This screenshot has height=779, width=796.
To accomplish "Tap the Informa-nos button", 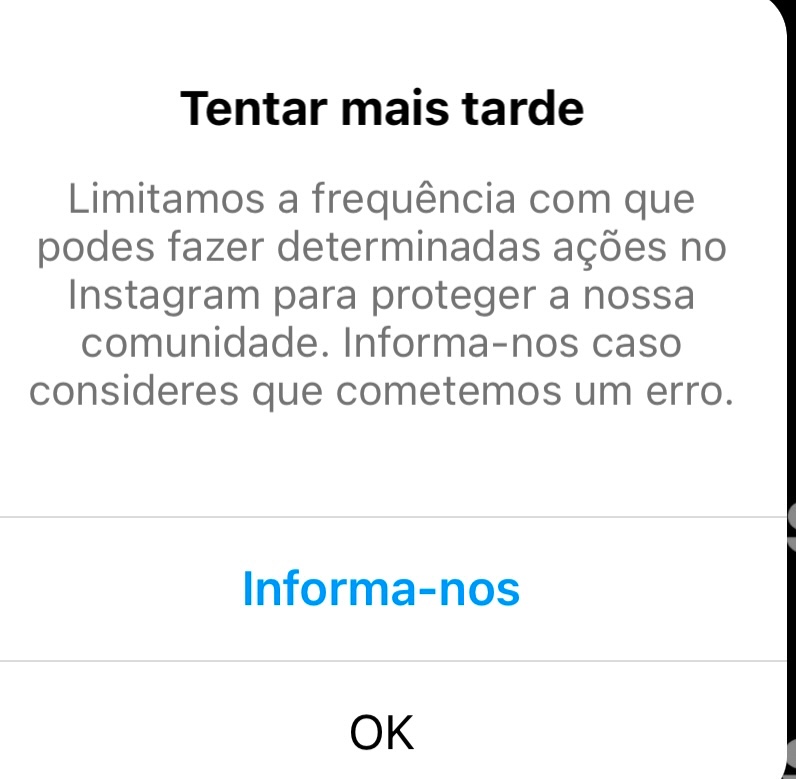I will [381, 589].
